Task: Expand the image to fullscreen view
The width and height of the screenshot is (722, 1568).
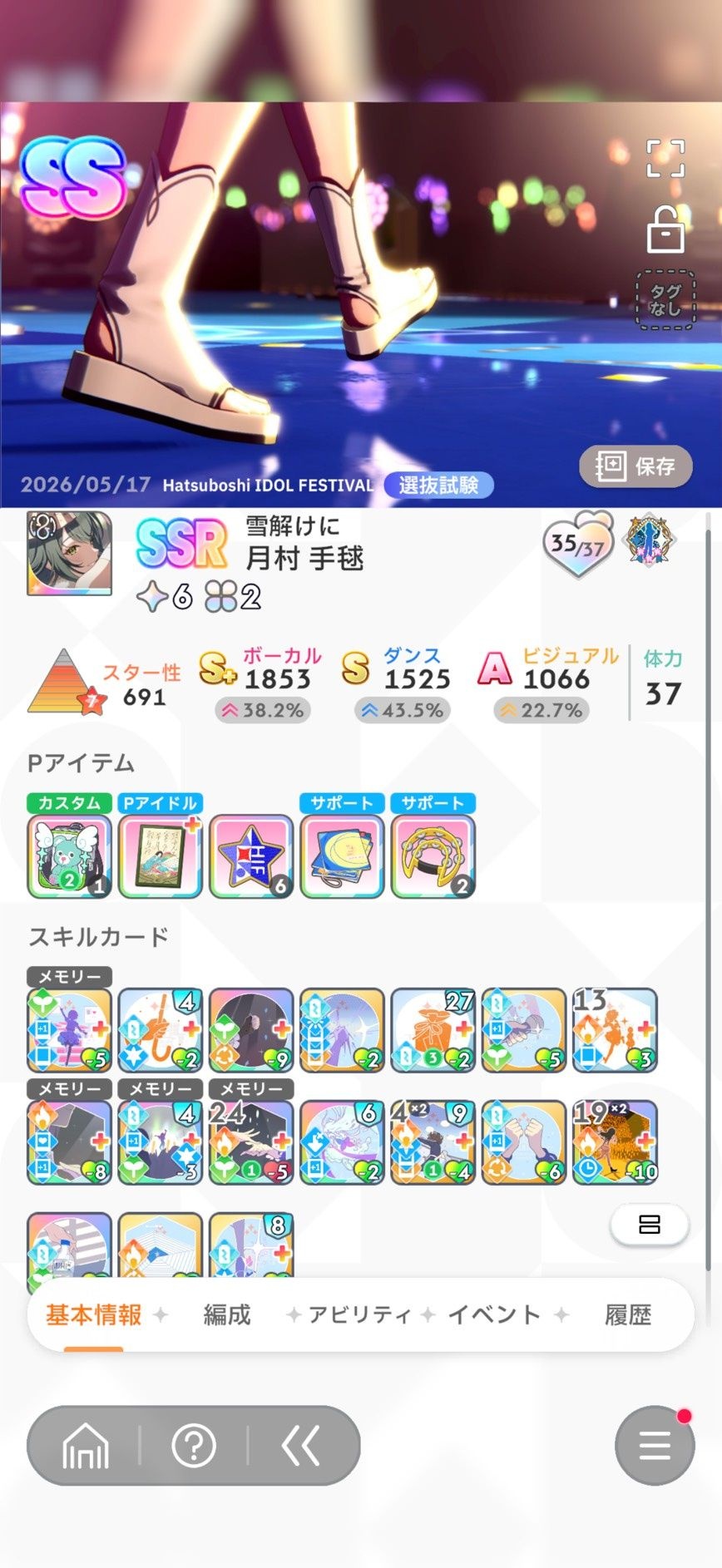Action: (665, 158)
